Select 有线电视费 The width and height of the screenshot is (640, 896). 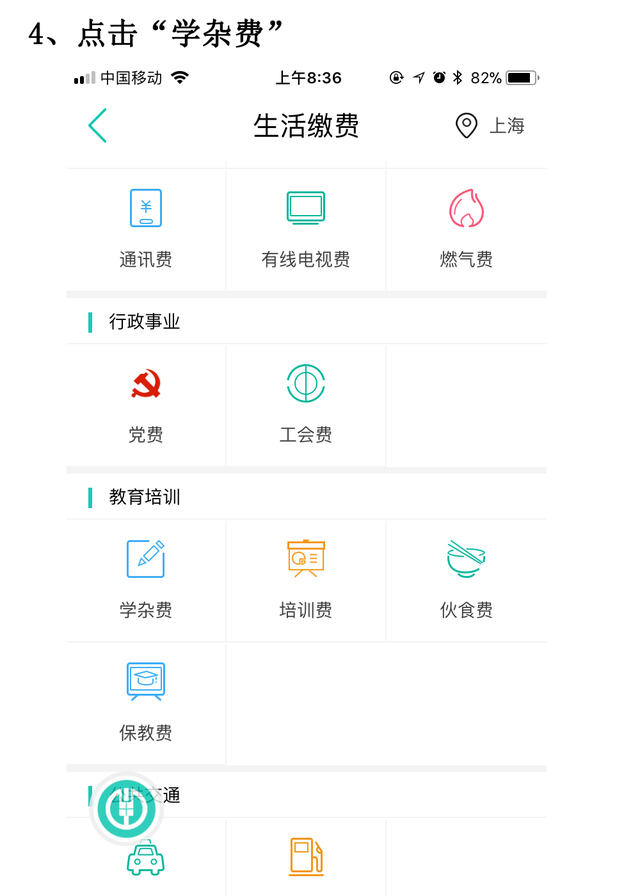pos(306,229)
